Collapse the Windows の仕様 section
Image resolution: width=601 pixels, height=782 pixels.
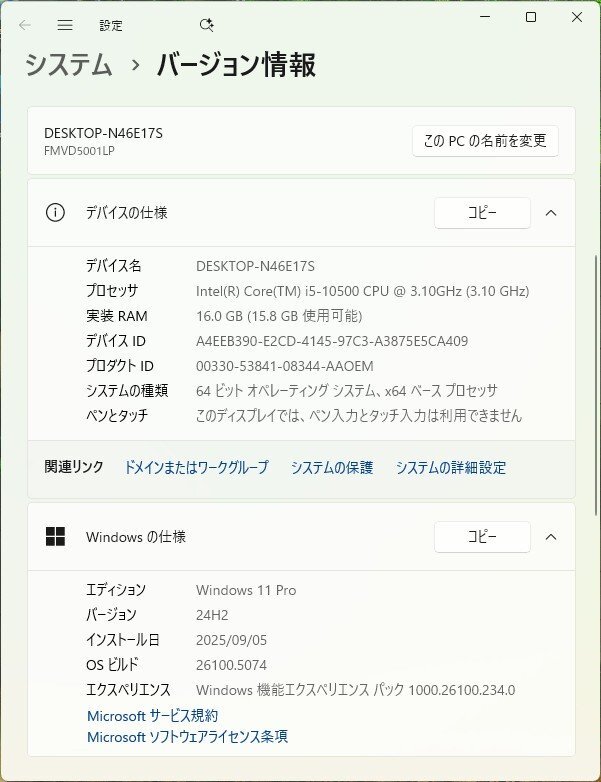[x=551, y=537]
